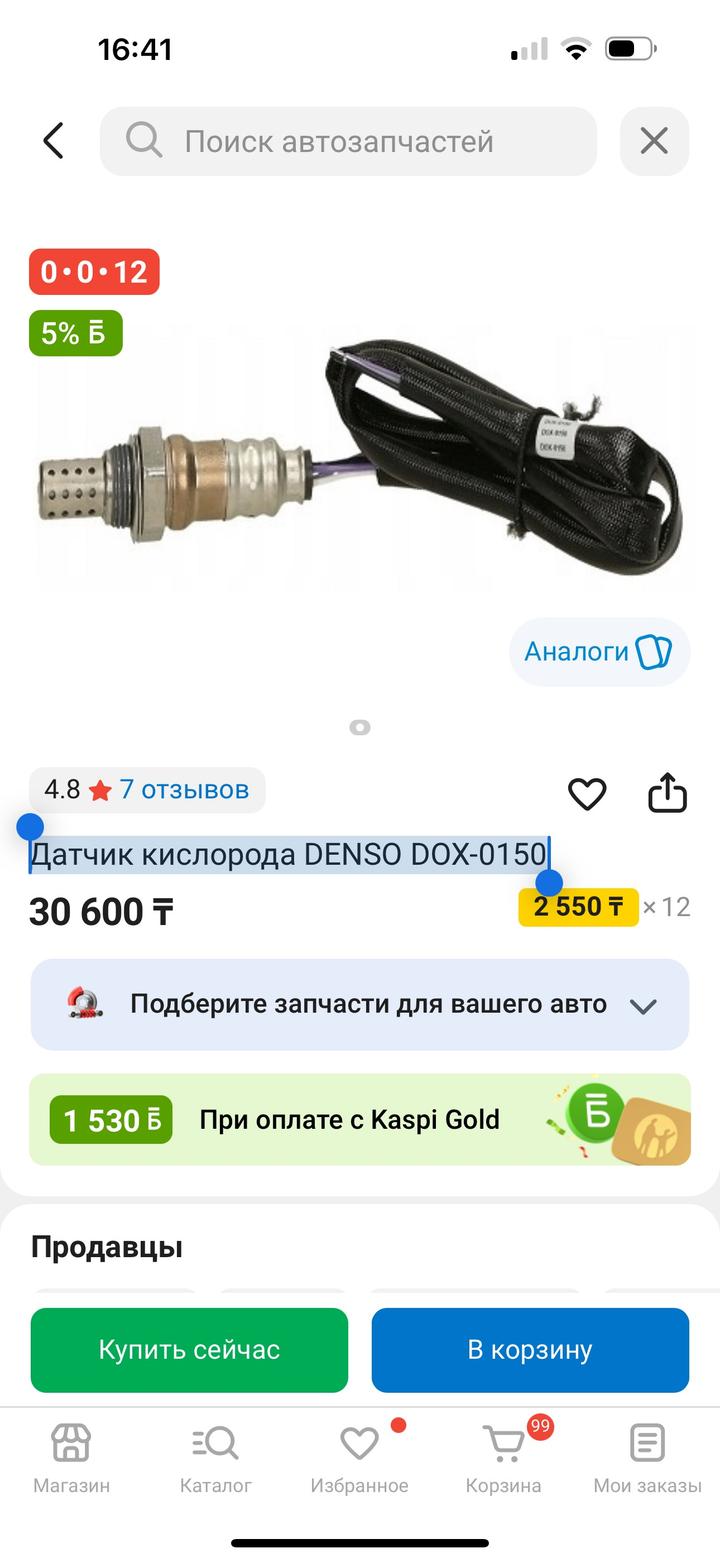Go to the Корзина tab
Image resolution: width=720 pixels, height=1561 pixels.
click(503, 1457)
